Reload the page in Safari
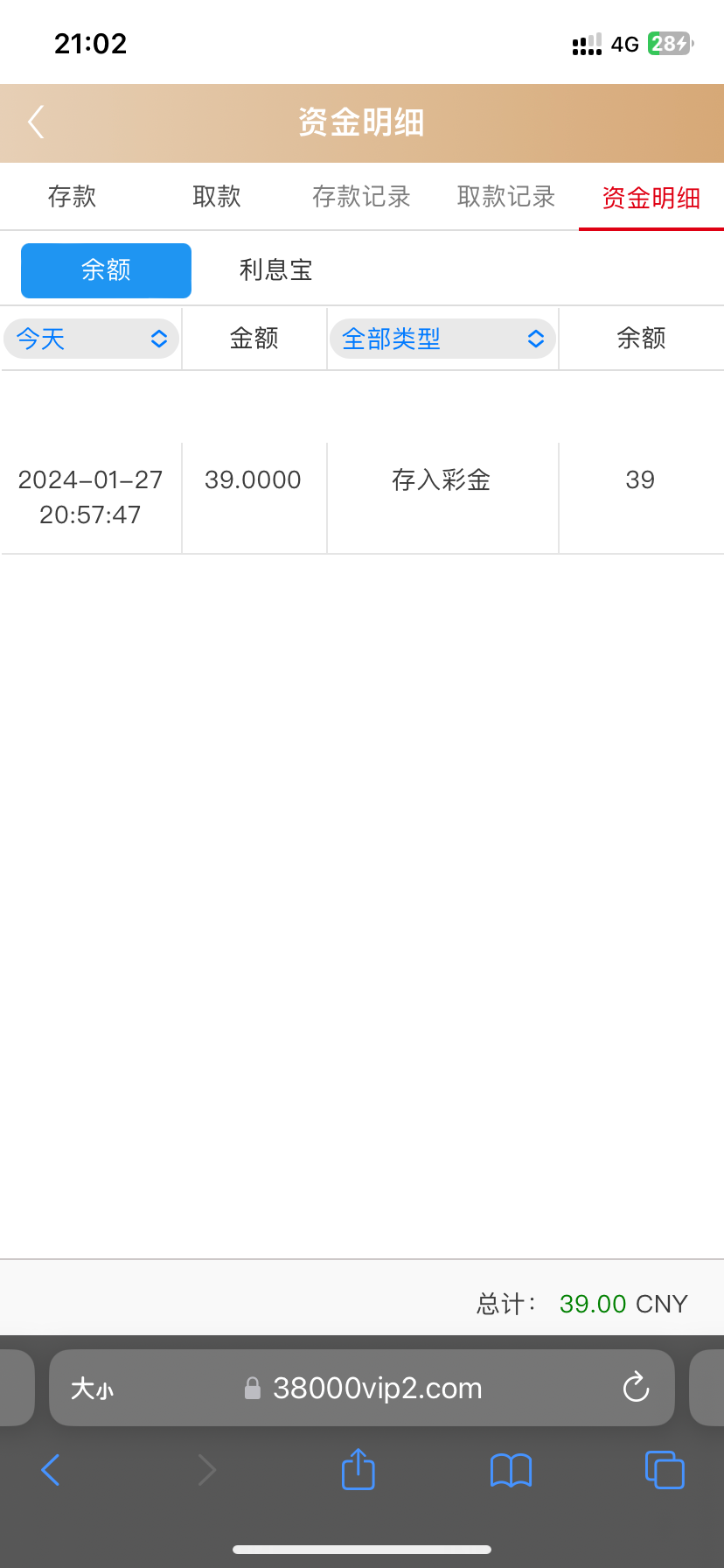This screenshot has width=724, height=1568. [636, 1388]
